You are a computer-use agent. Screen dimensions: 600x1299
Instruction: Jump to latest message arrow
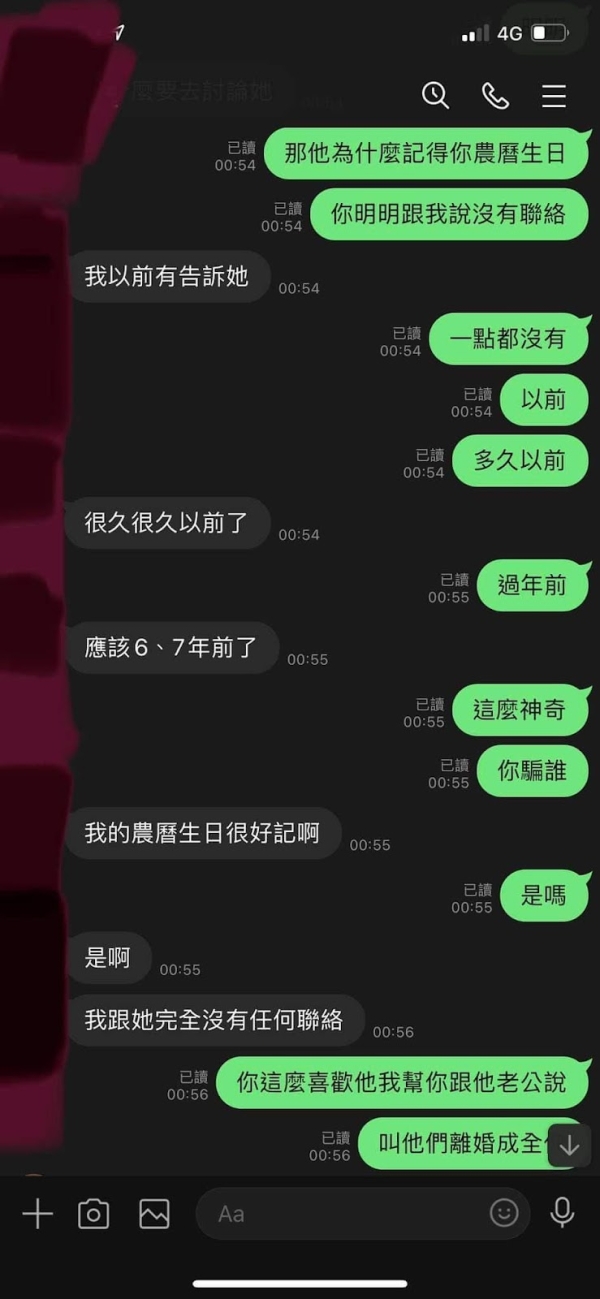coord(569,1146)
